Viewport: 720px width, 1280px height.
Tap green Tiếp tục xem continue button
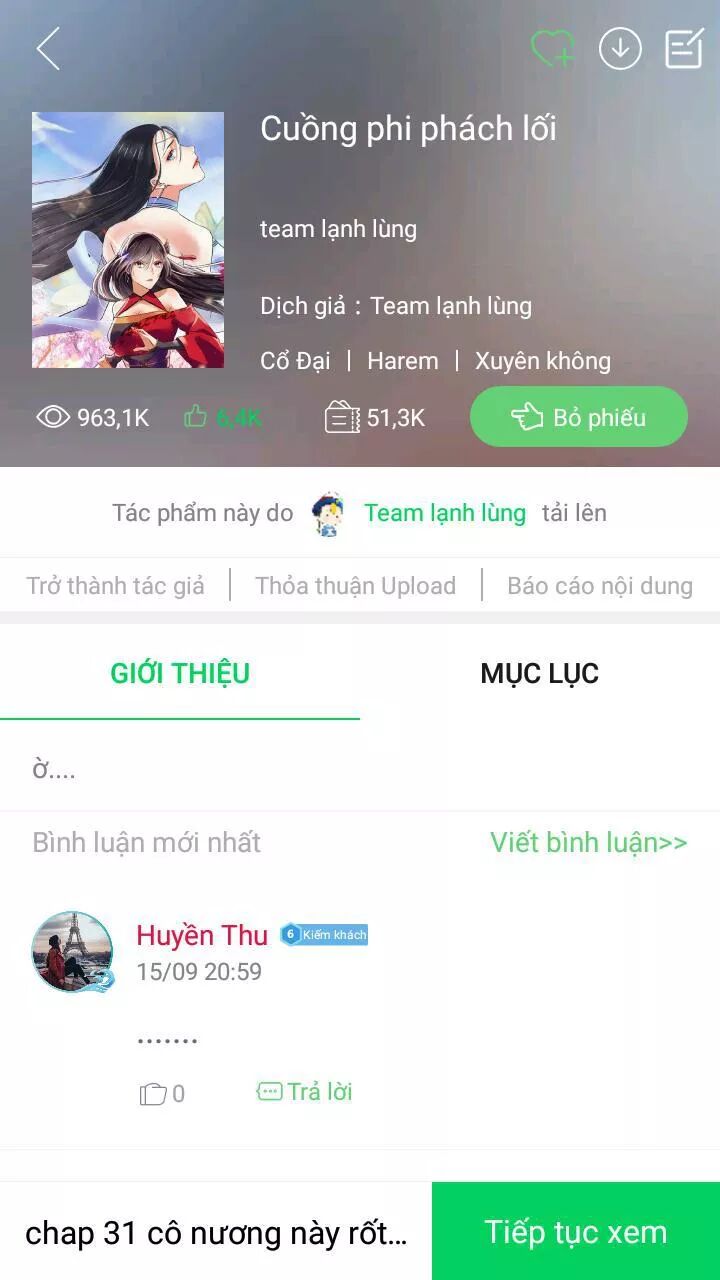tap(574, 1232)
